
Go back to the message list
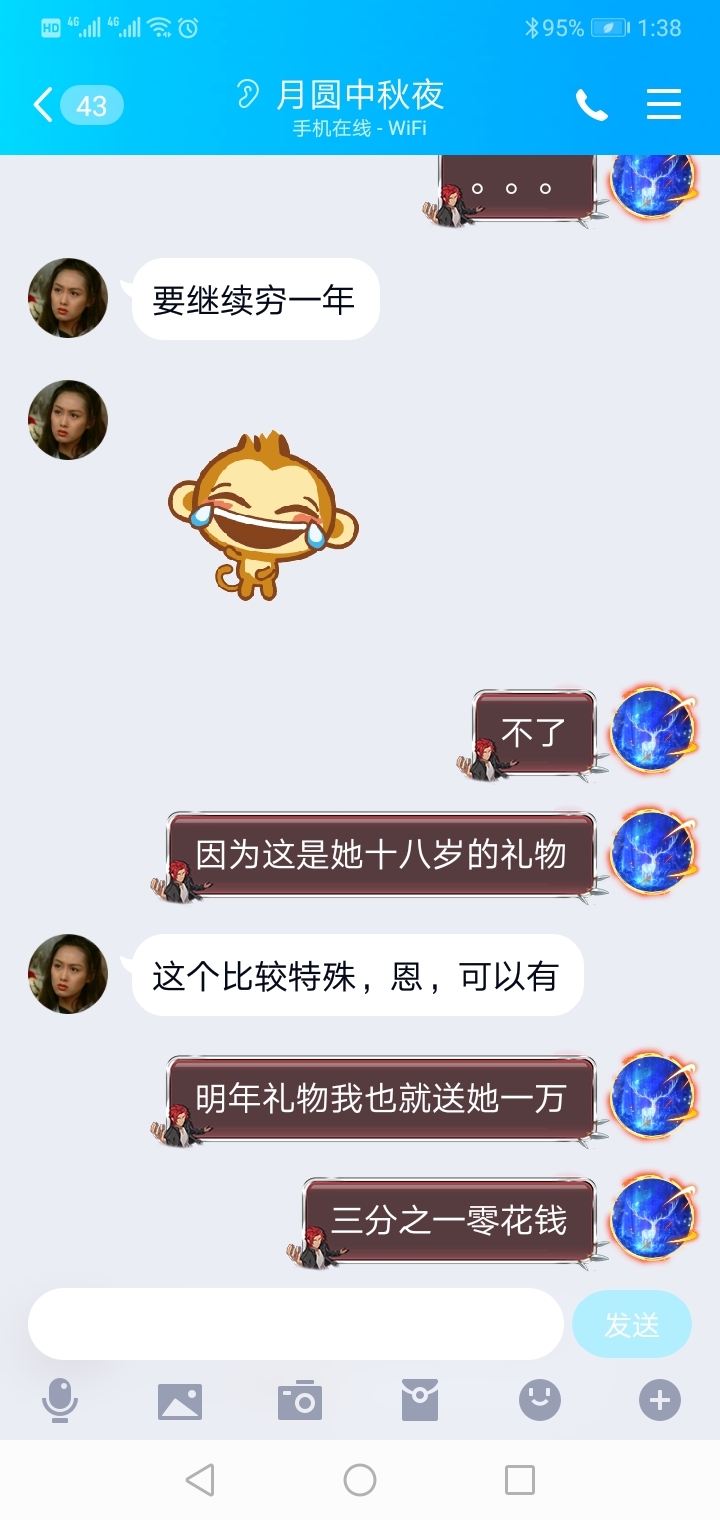[76, 104]
